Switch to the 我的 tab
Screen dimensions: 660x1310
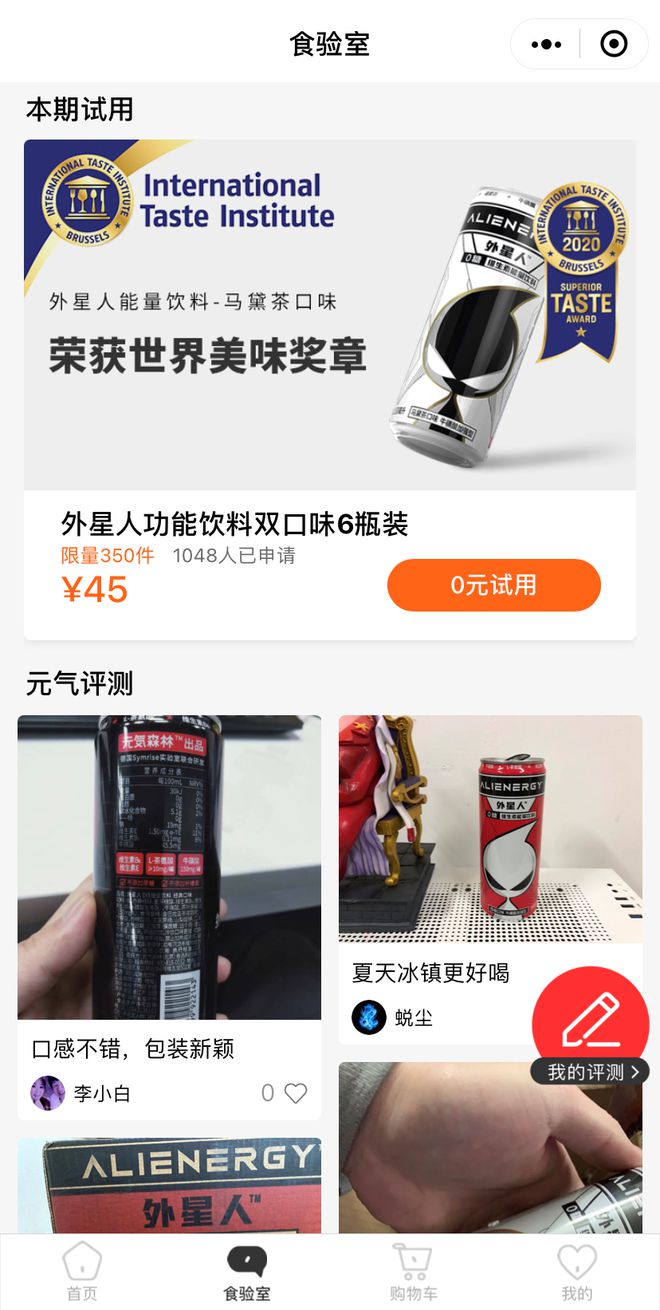click(577, 1271)
